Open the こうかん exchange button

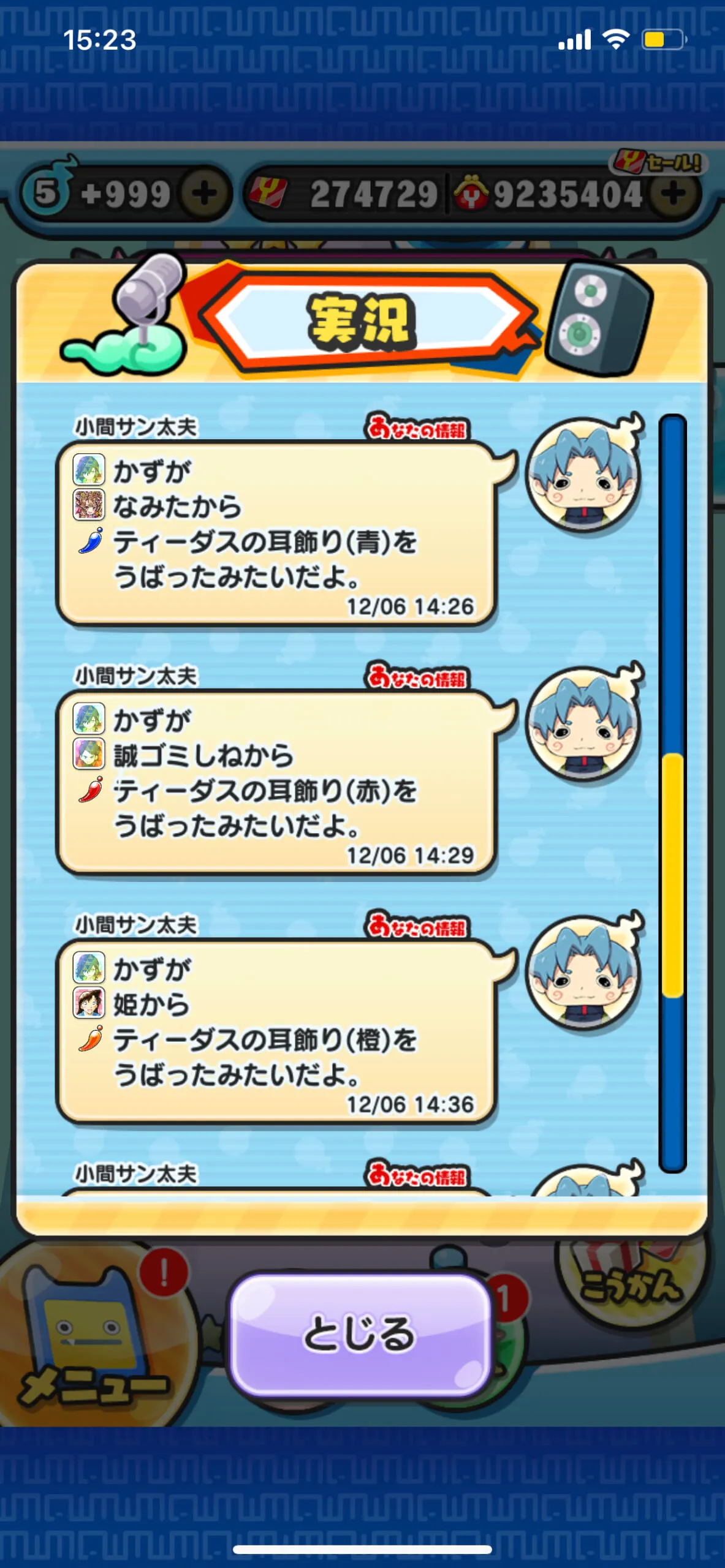tap(631, 1274)
